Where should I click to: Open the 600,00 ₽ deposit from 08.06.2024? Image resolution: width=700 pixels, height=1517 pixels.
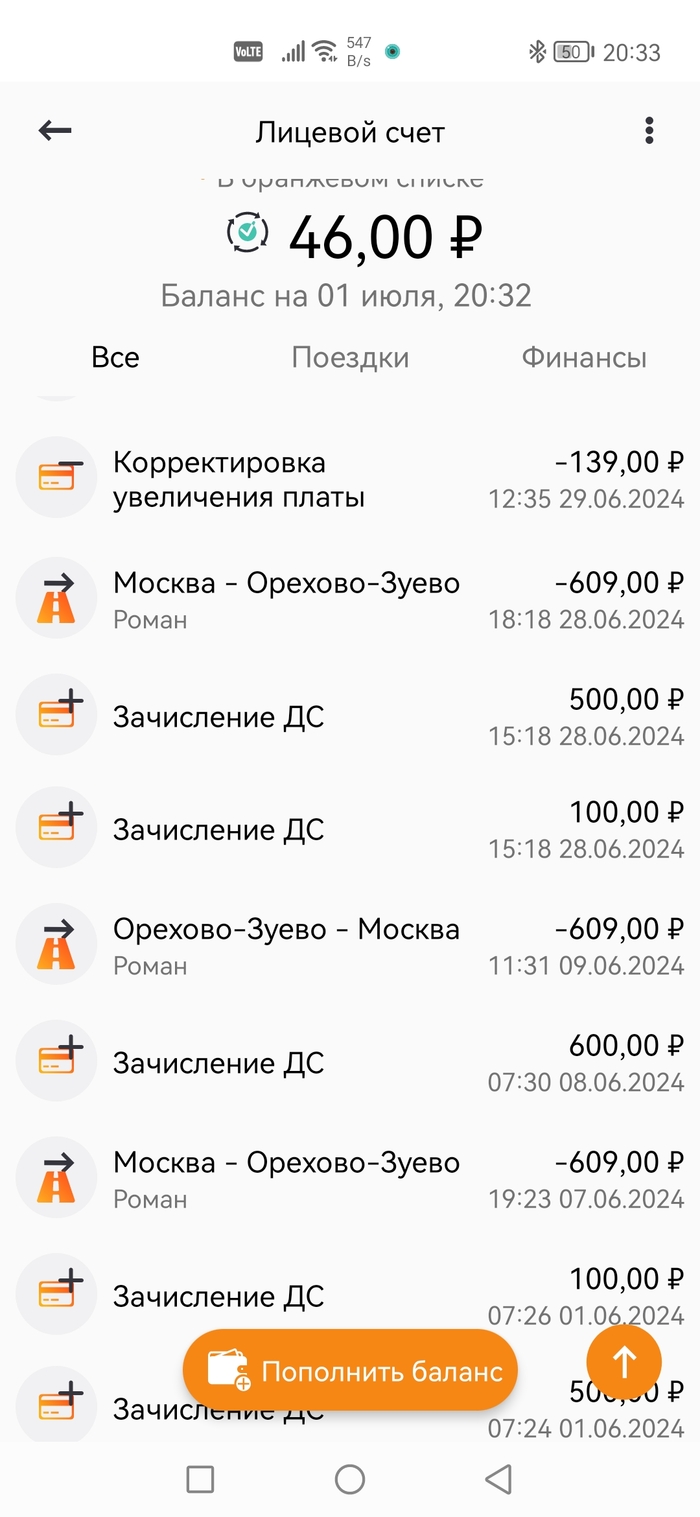point(350,1062)
